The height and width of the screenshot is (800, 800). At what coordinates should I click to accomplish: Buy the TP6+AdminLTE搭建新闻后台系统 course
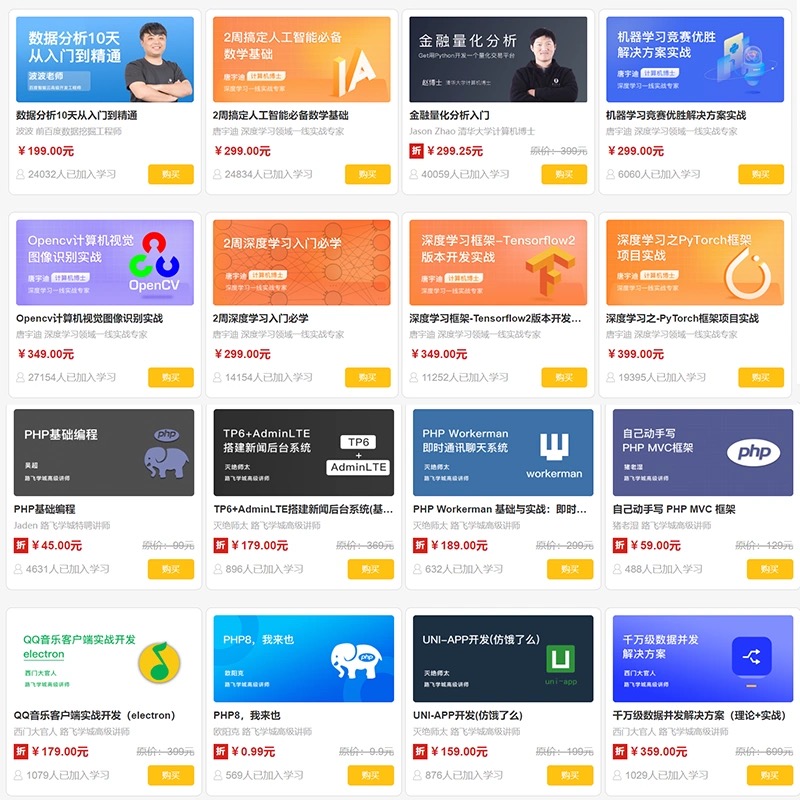click(x=370, y=569)
